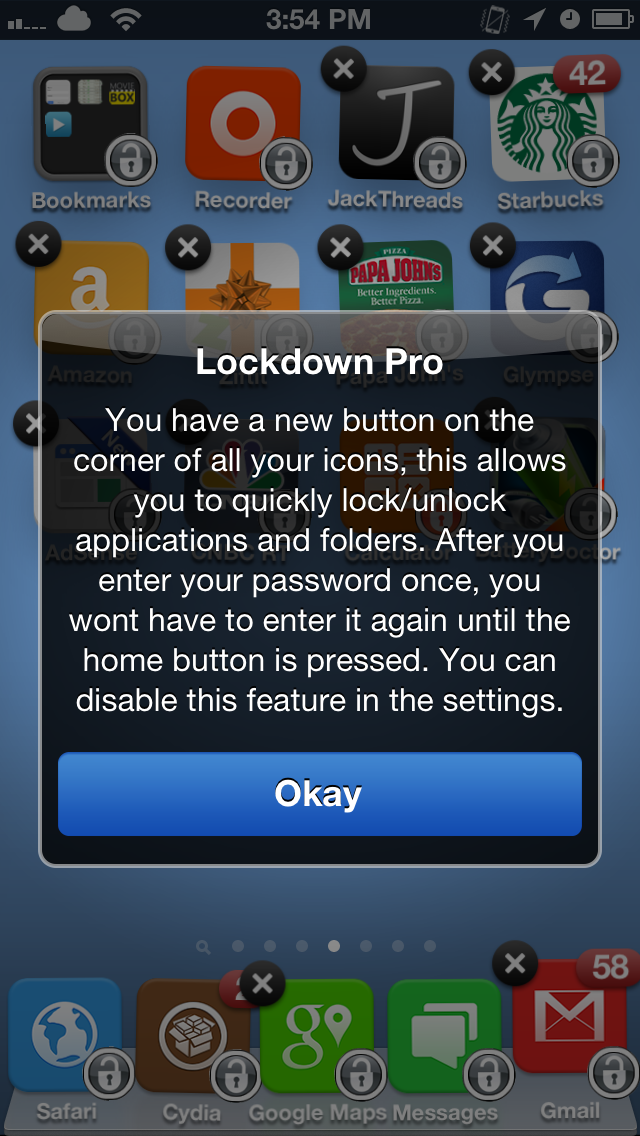Delete Google Maps using its X badge
The image size is (640, 1136).
(x=261, y=983)
